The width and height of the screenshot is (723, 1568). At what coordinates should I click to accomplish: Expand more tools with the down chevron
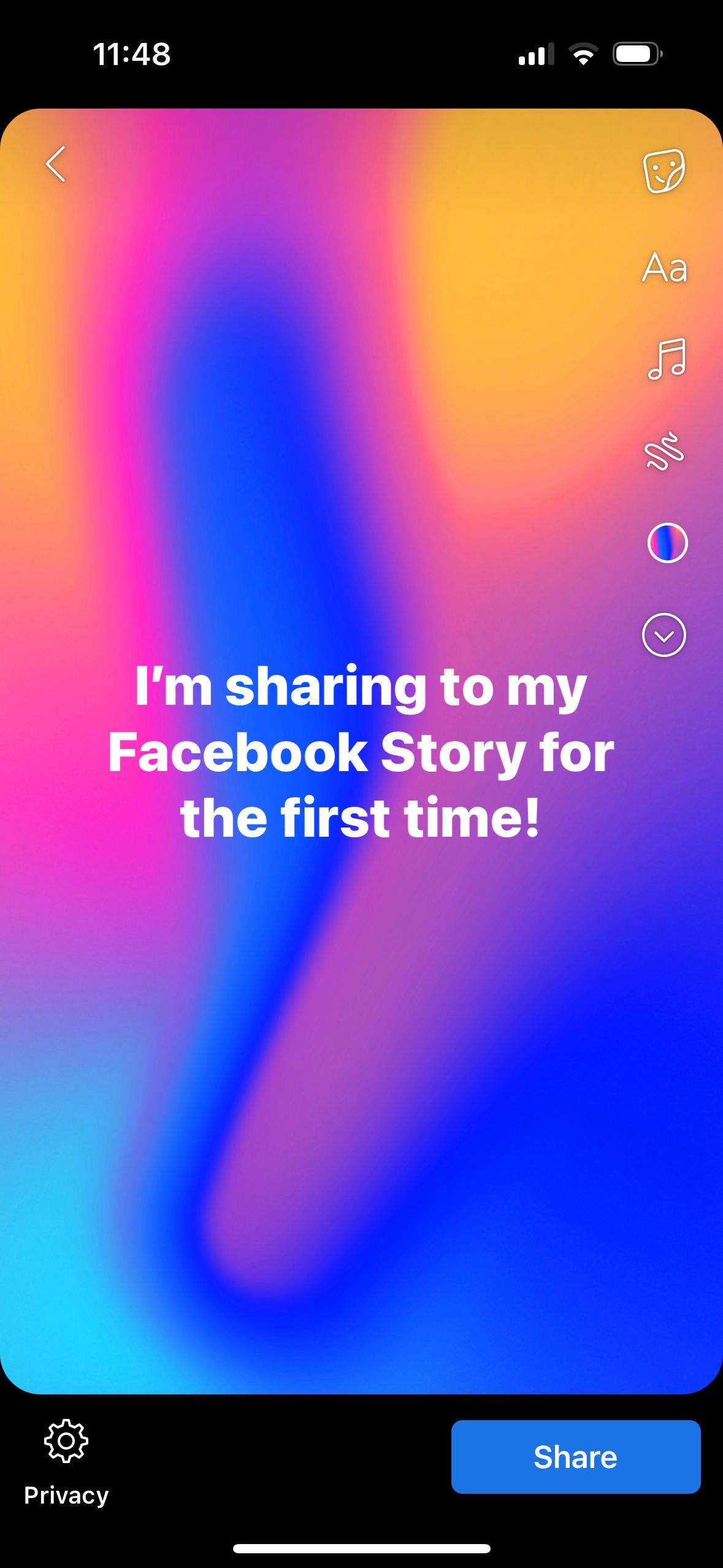(664, 635)
